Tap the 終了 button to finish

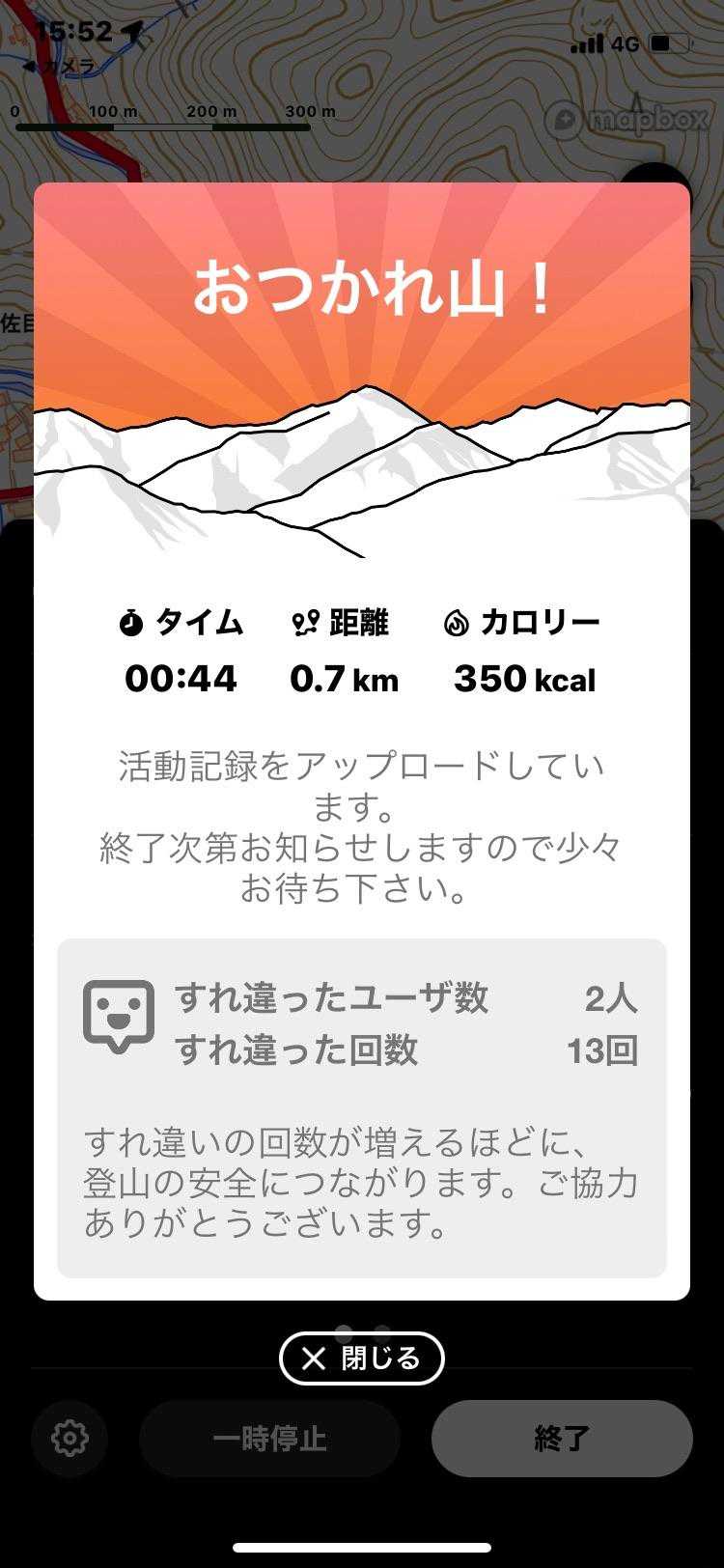(x=562, y=1439)
